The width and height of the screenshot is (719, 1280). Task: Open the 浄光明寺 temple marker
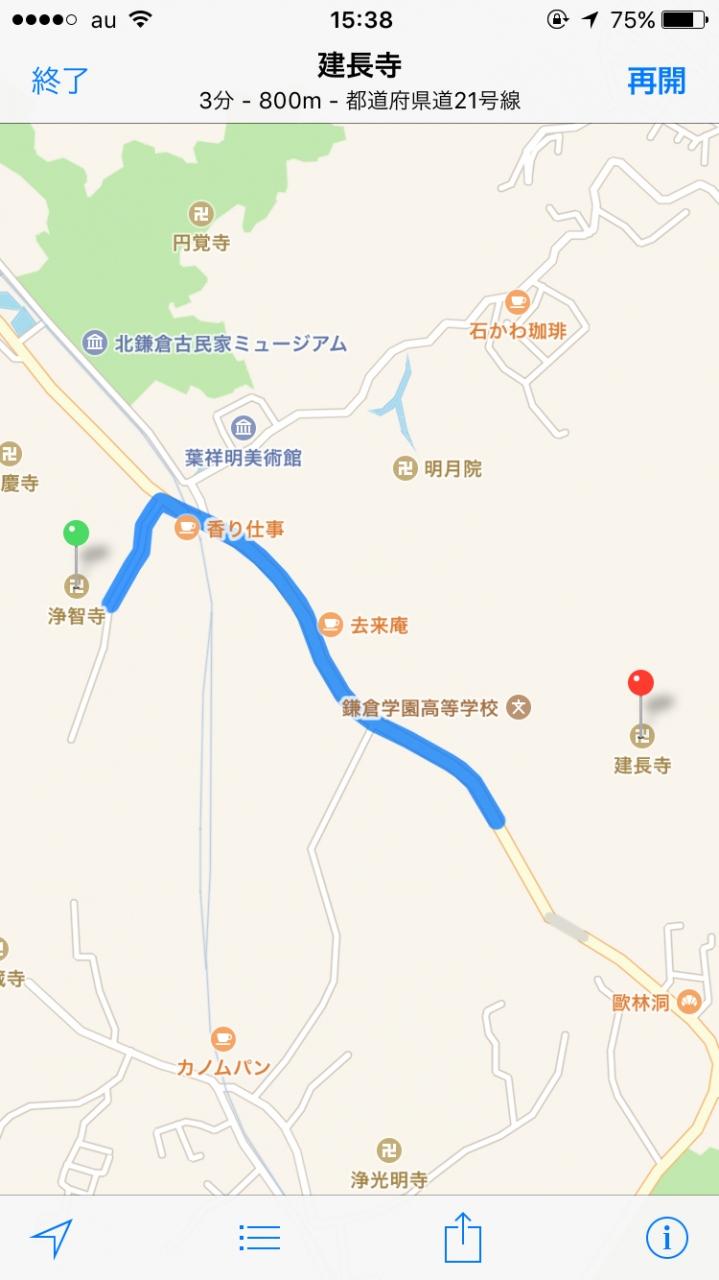(x=389, y=1151)
